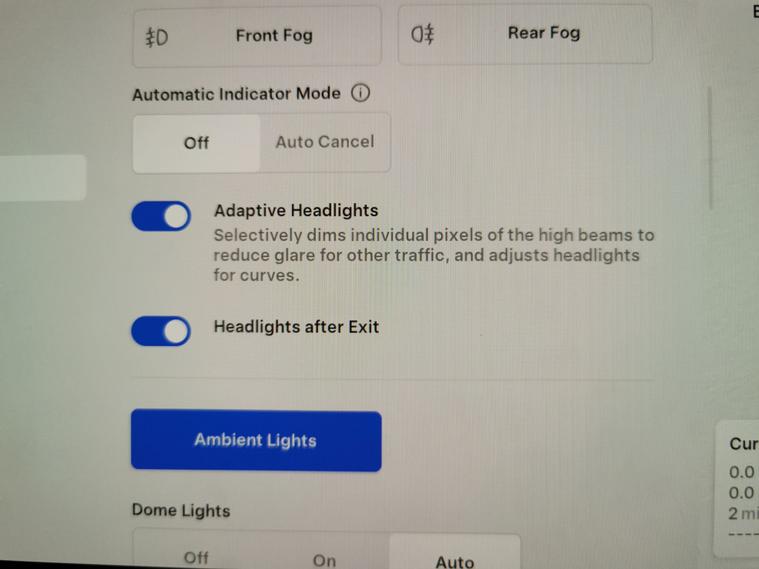Image resolution: width=759 pixels, height=569 pixels.
Task: Set Automatic Indicator Mode to Off
Action: click(x=197, y=143)
